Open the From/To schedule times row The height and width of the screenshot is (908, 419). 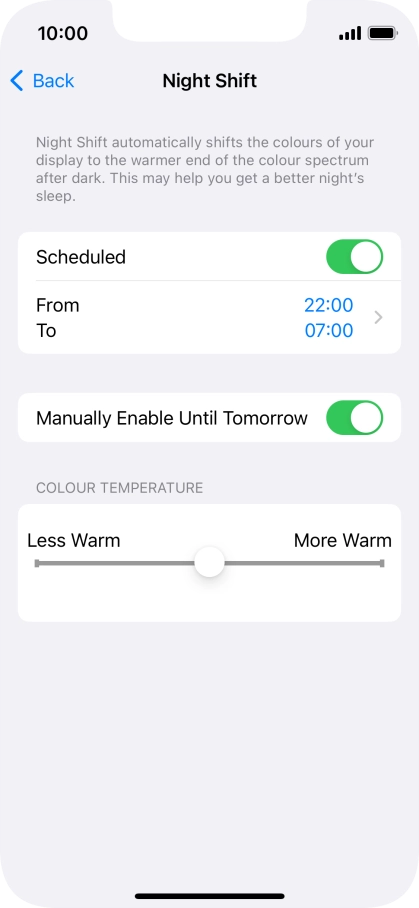tap(210, 317)
